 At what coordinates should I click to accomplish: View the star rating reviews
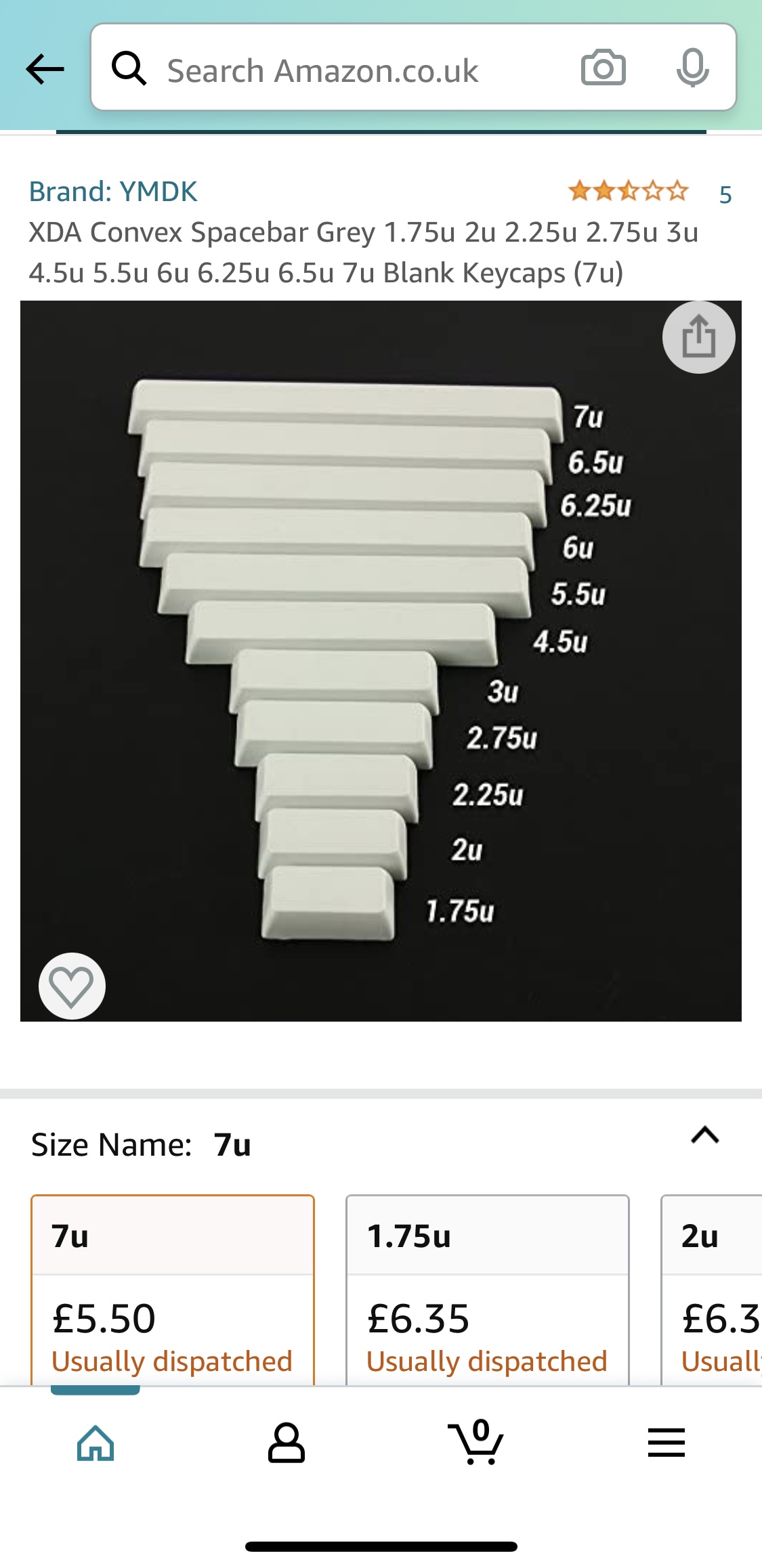628,192
